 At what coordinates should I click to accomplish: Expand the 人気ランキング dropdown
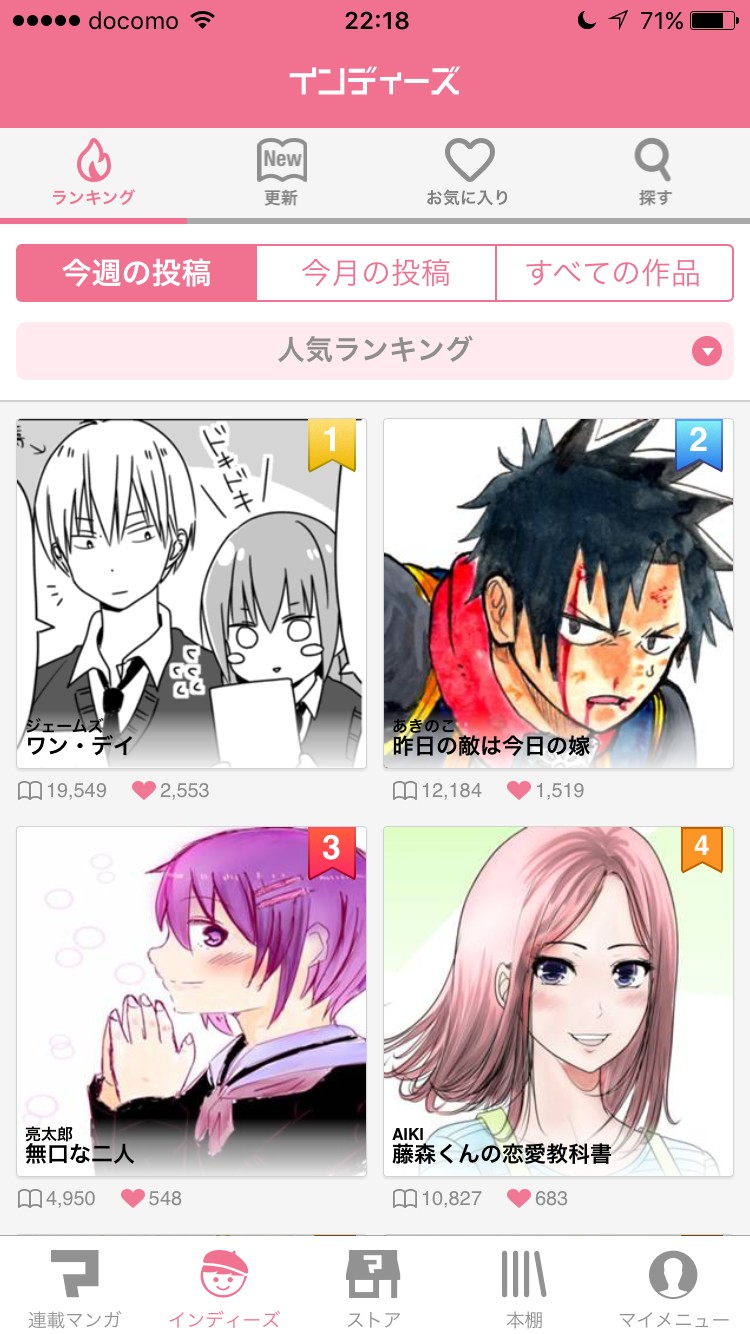coord(375,350)
